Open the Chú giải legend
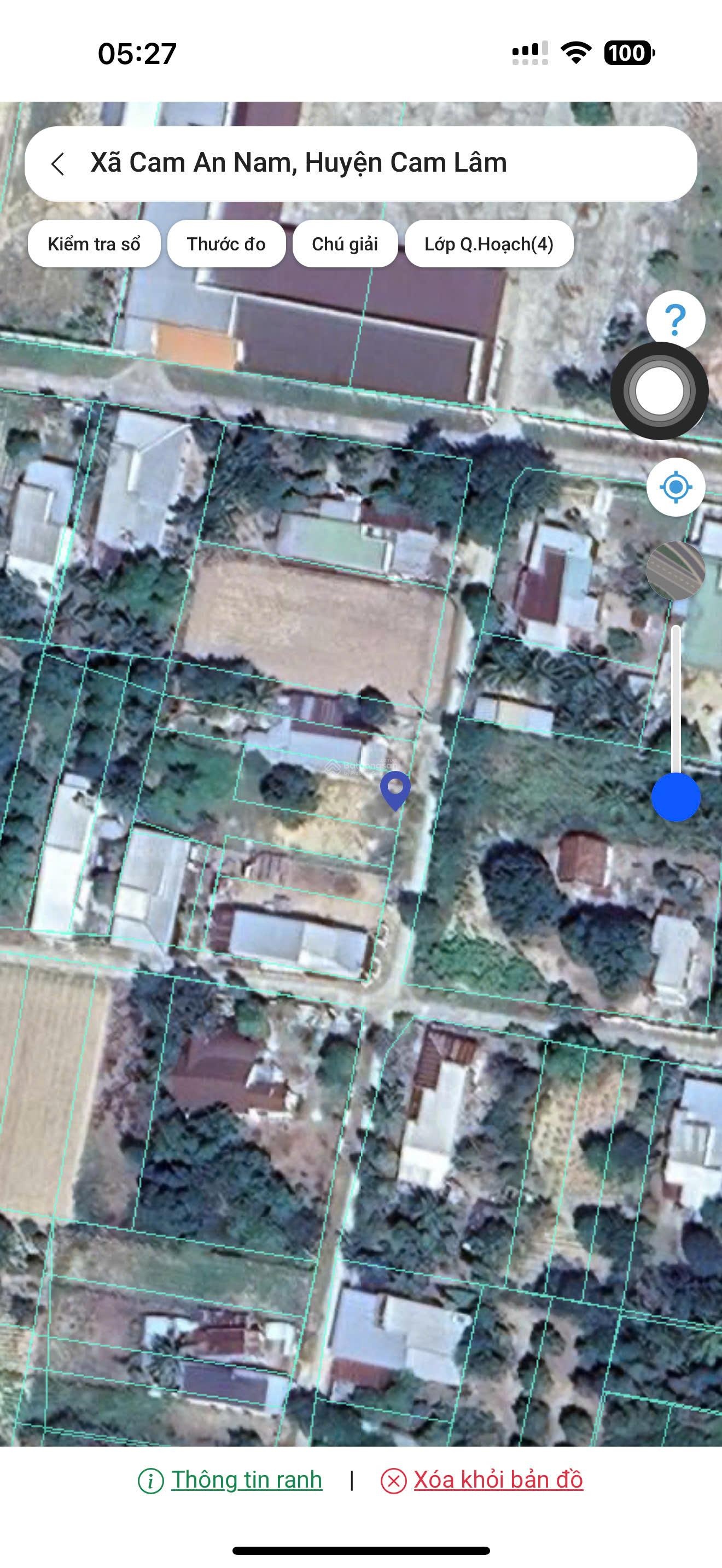The height and width of the screenshot is (1568, 722). click(x=345, y=244)
